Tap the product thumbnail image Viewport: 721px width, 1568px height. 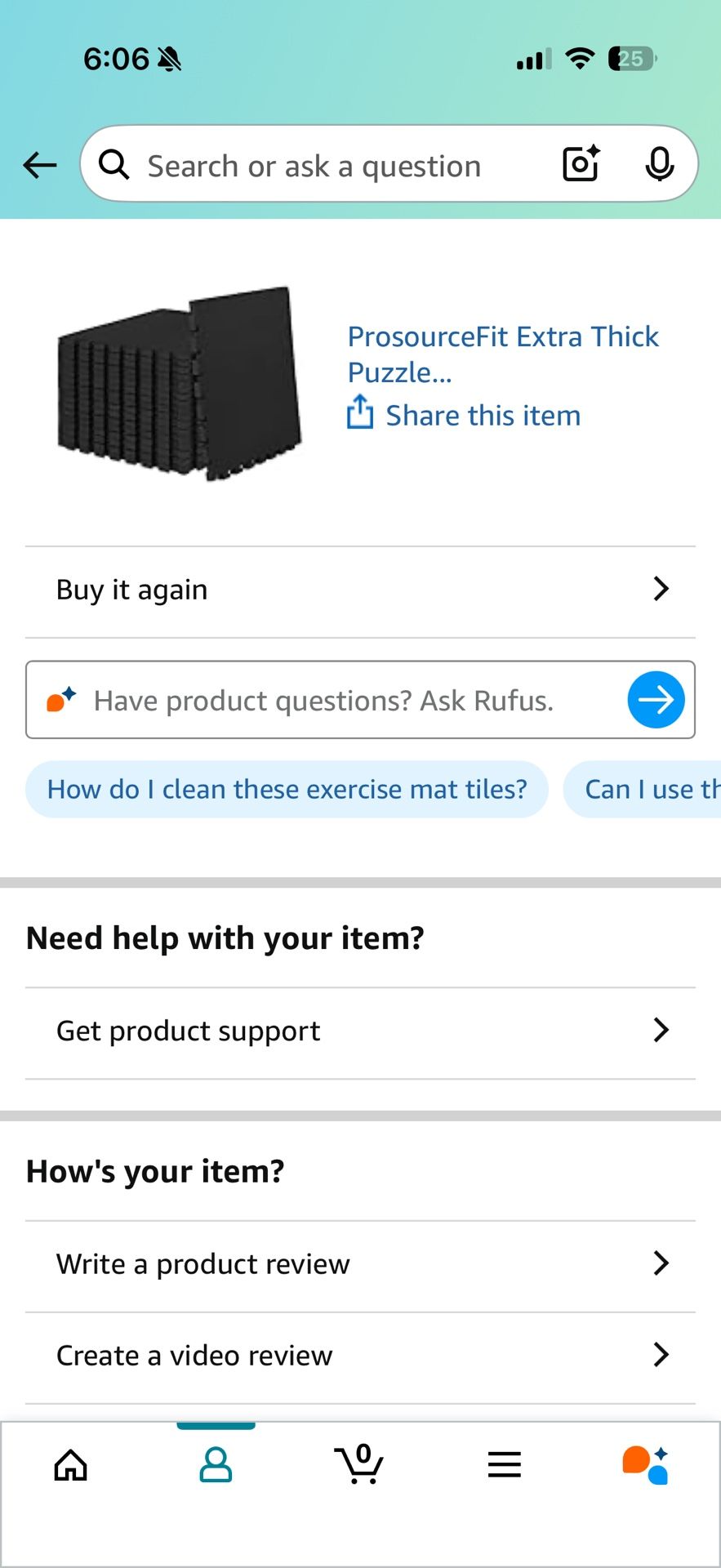[180, 384]
